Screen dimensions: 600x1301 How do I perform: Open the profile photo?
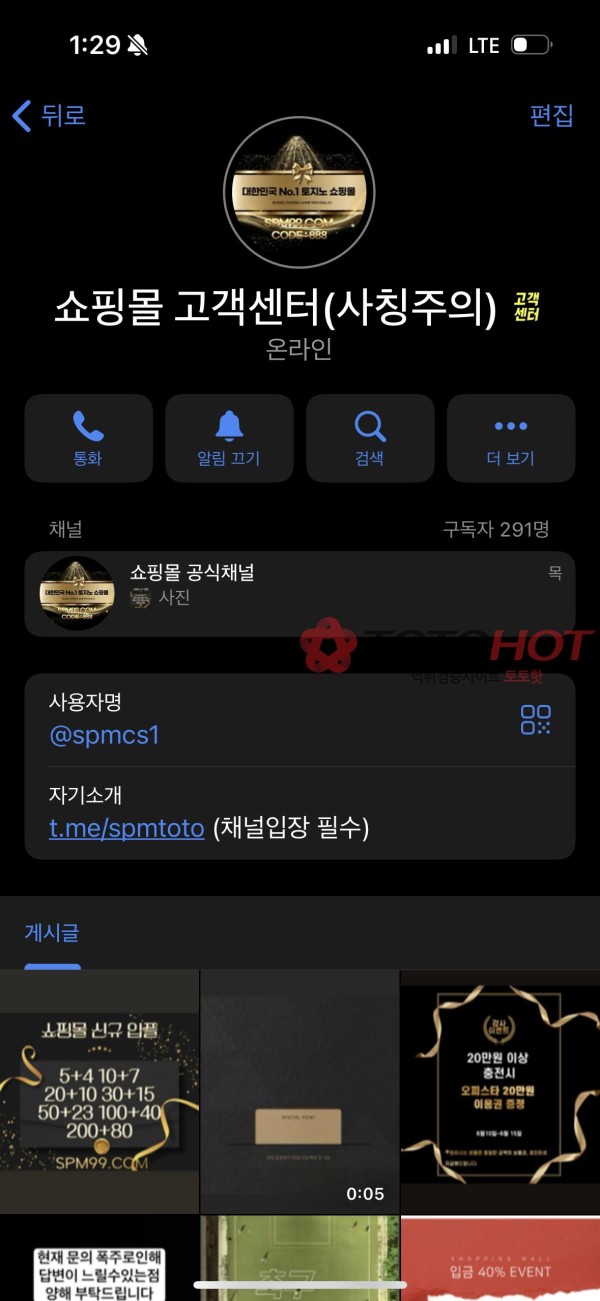[x=299, y=193]
